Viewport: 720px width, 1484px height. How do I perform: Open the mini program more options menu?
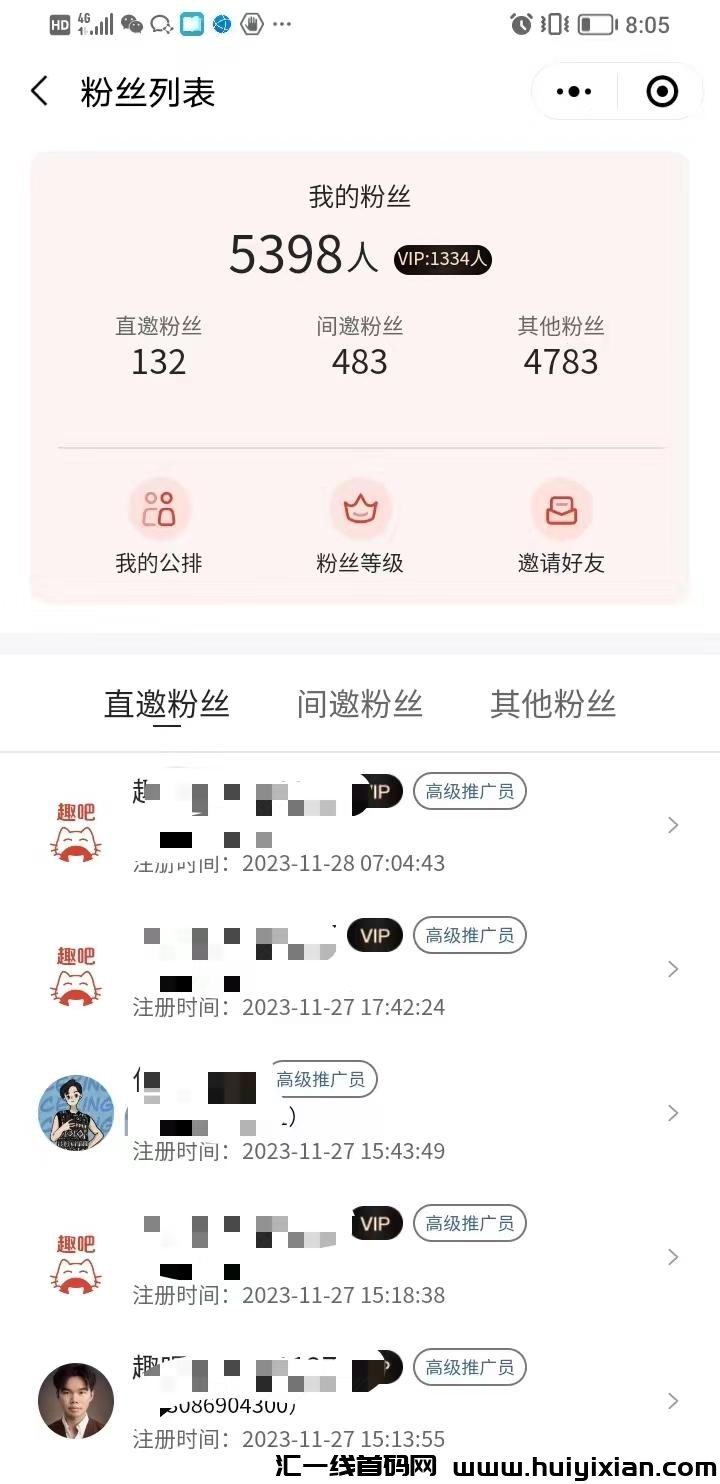pyautogui.click(x=574, y=92)
